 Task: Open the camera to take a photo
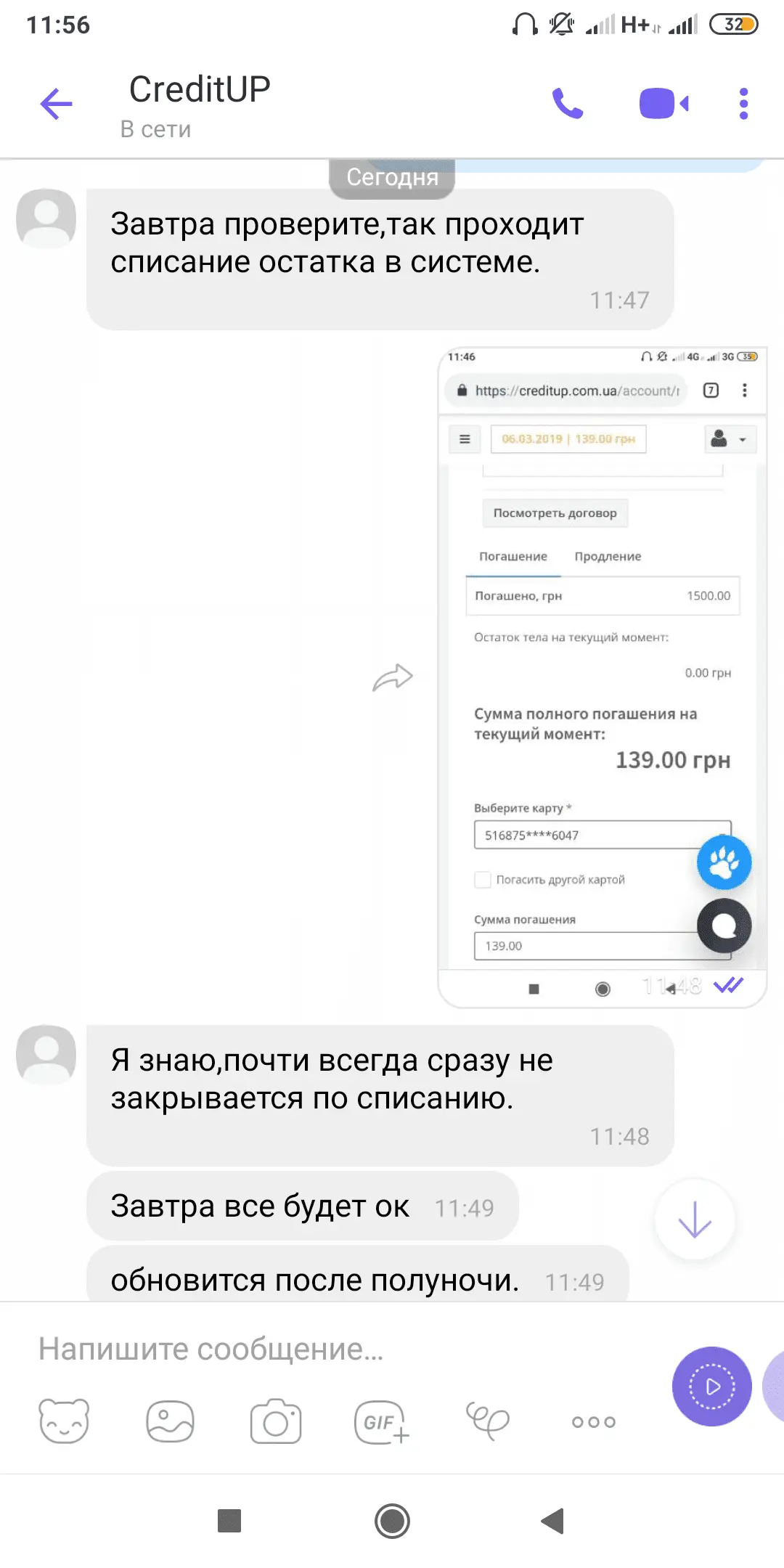[276, 1421]
